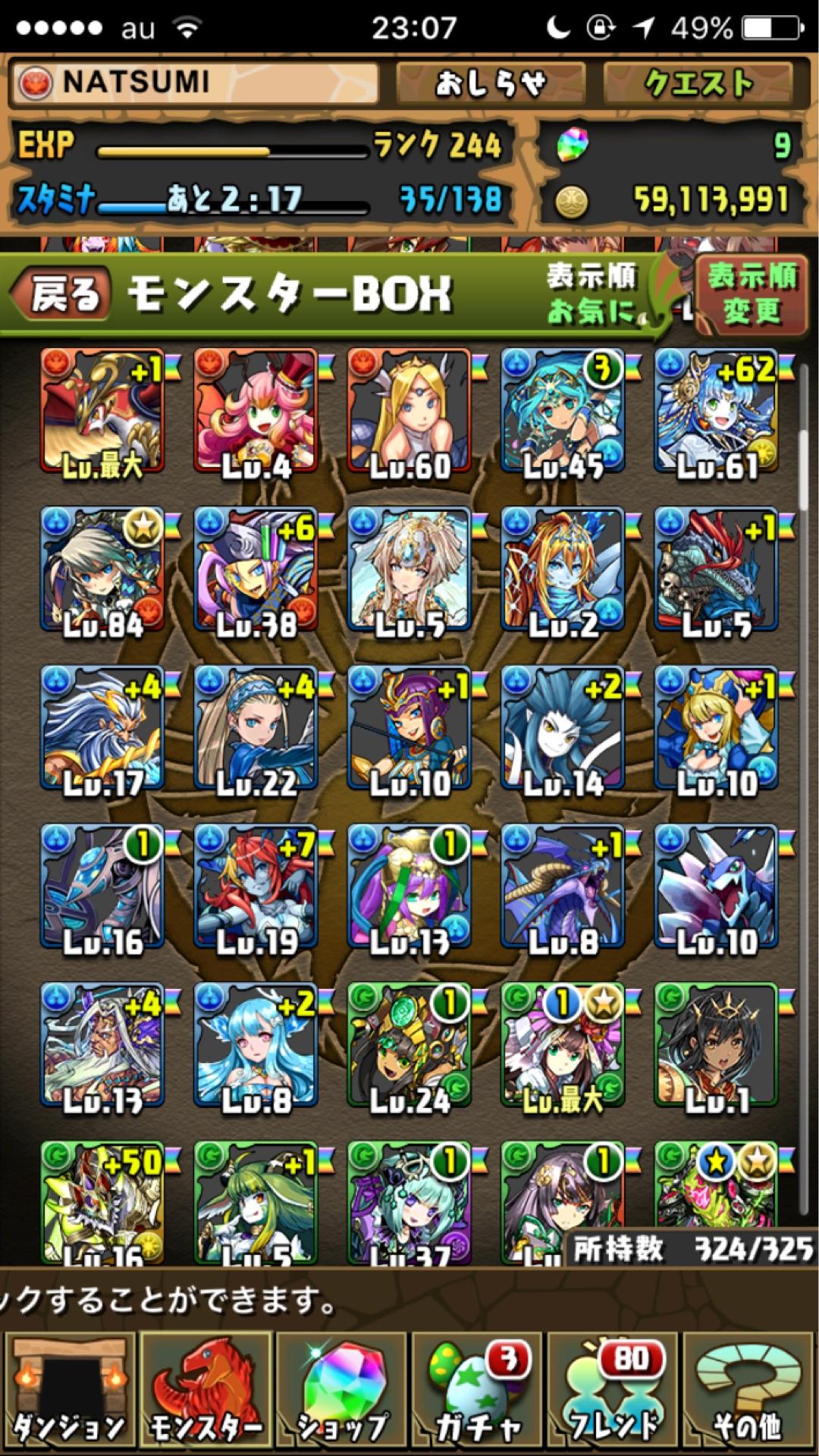Open the おしらせ notices button
The image size is (819, 1456).
click(490, 83)
